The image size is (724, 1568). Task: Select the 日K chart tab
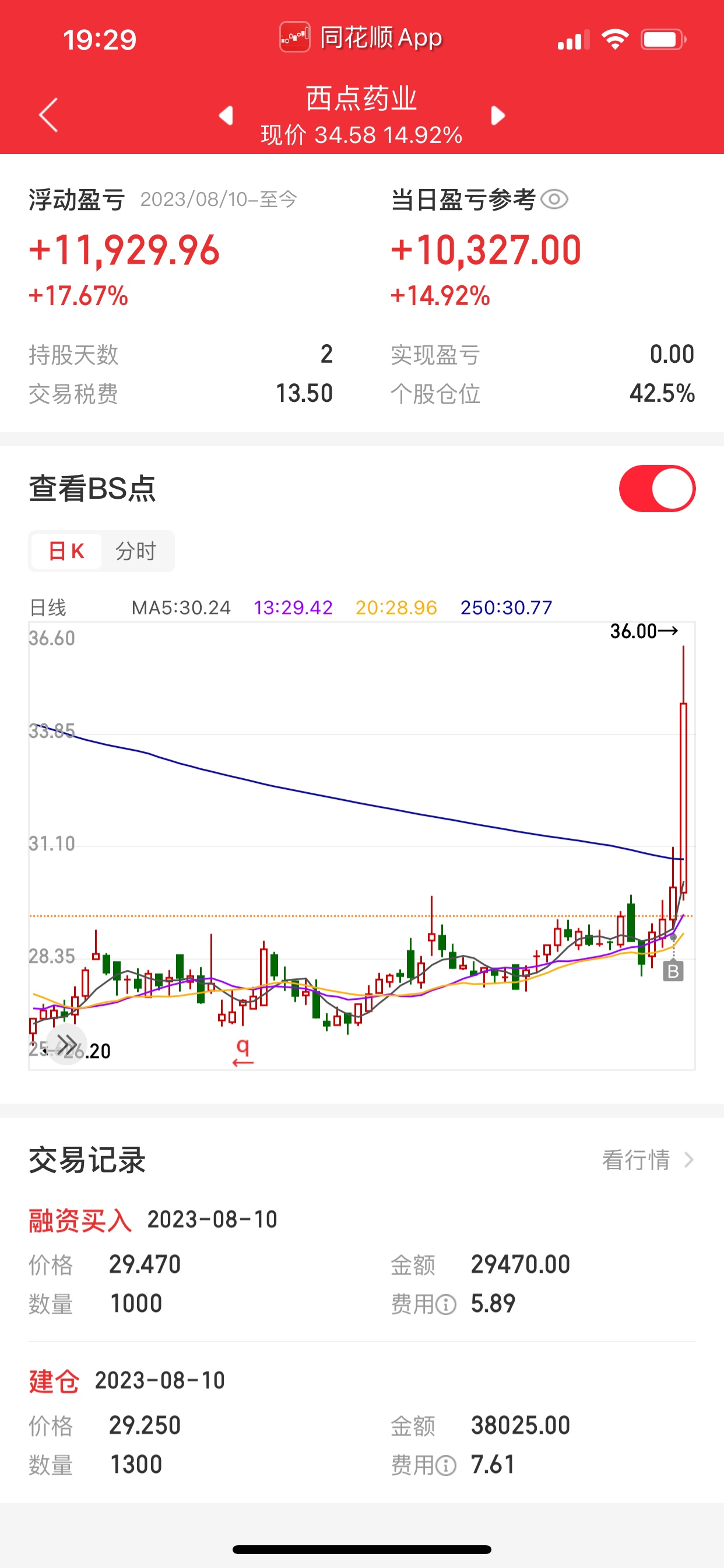pyautogui.click(x=66, y=551)
